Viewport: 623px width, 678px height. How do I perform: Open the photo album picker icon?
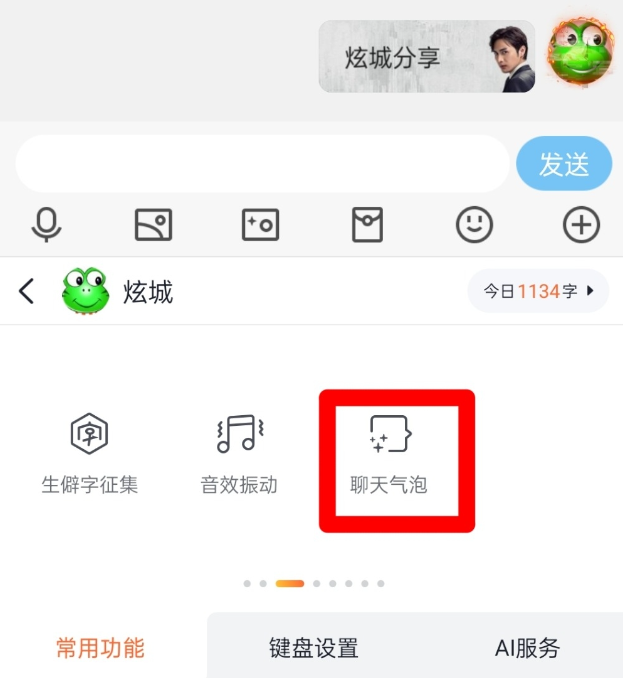tap(153, 225)
